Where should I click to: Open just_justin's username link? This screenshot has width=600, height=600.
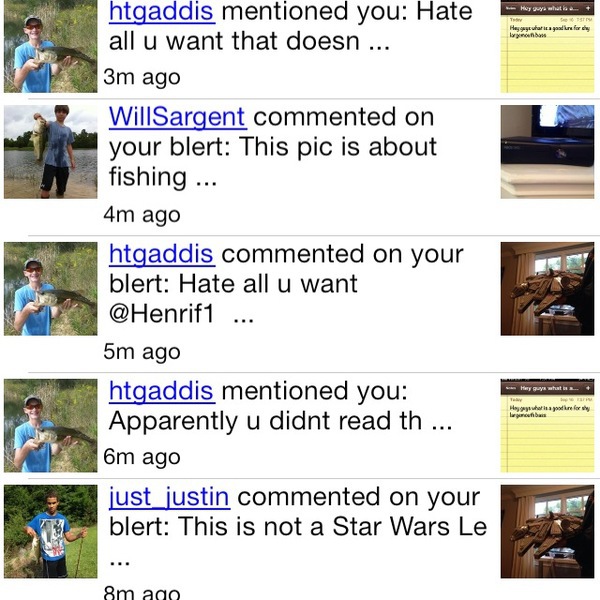(x=168, y=496)
